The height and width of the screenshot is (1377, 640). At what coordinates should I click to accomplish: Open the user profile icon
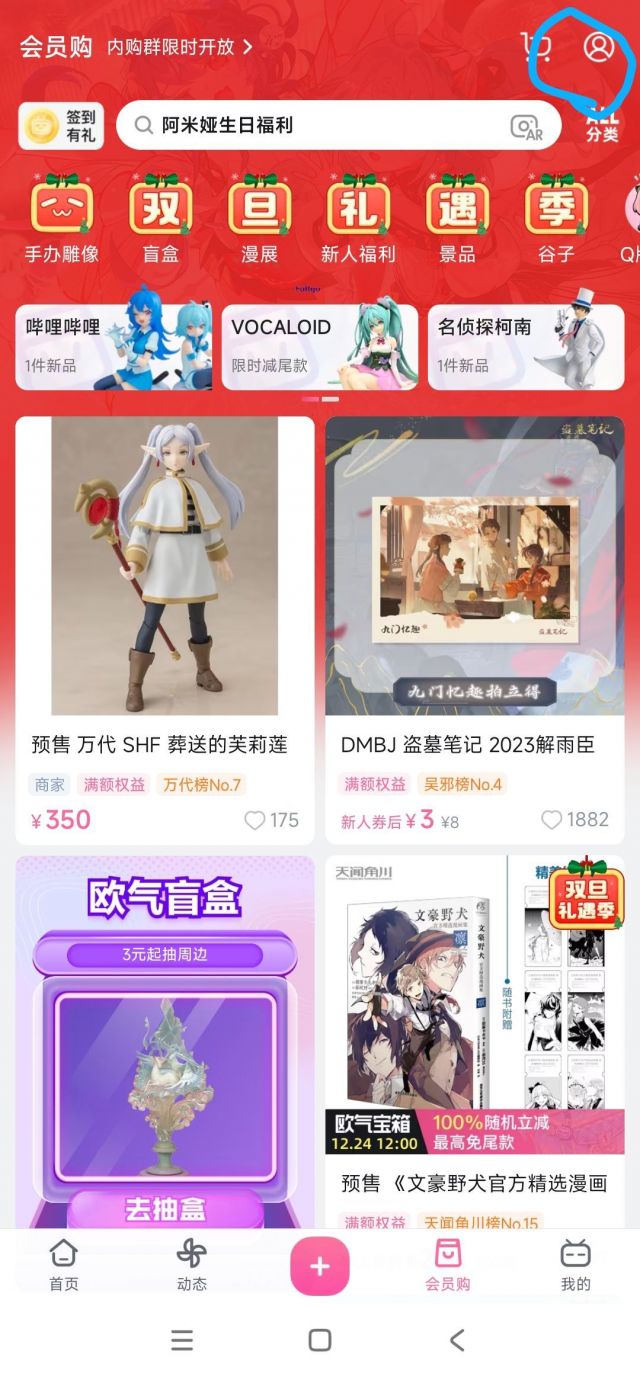(x=598, y=46)
